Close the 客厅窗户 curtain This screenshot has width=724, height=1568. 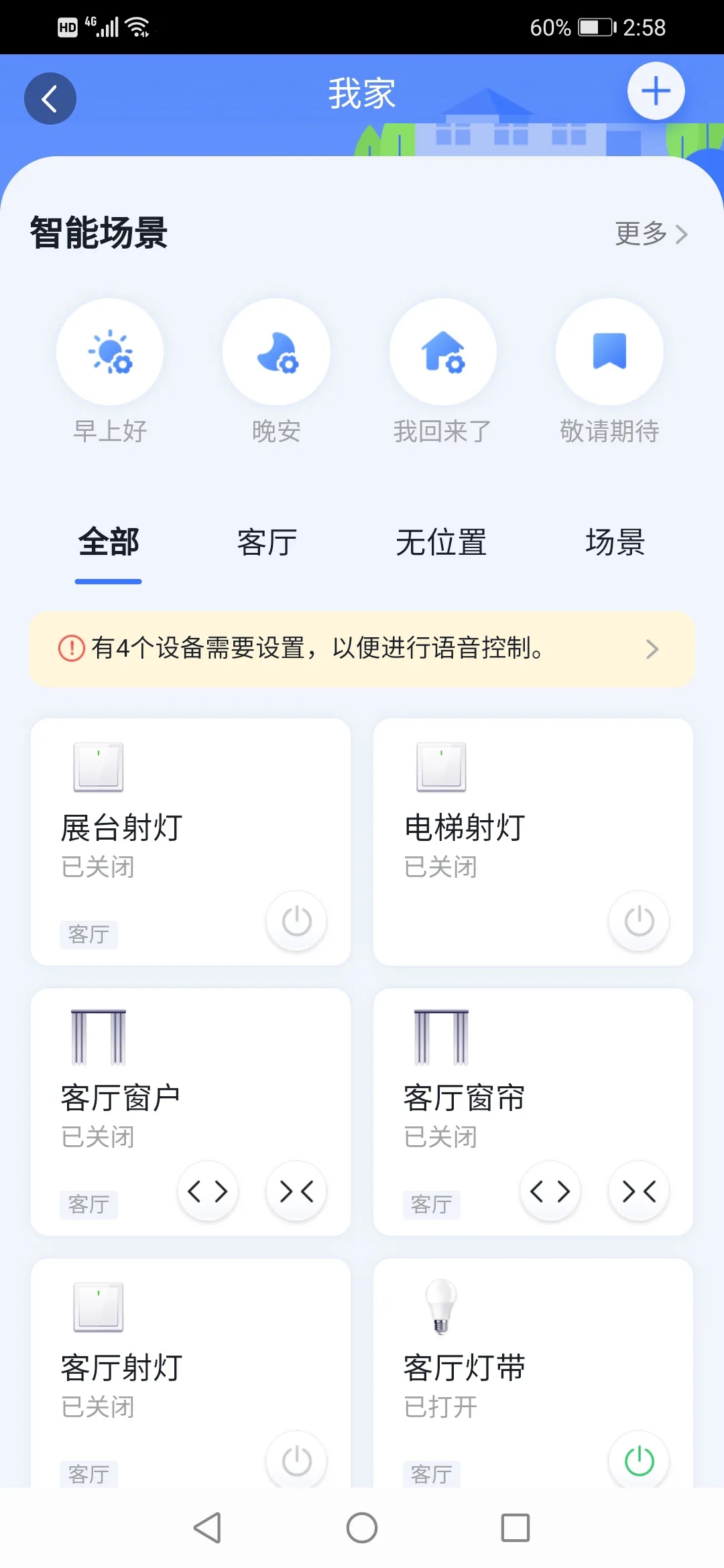tap(296, 1191)
